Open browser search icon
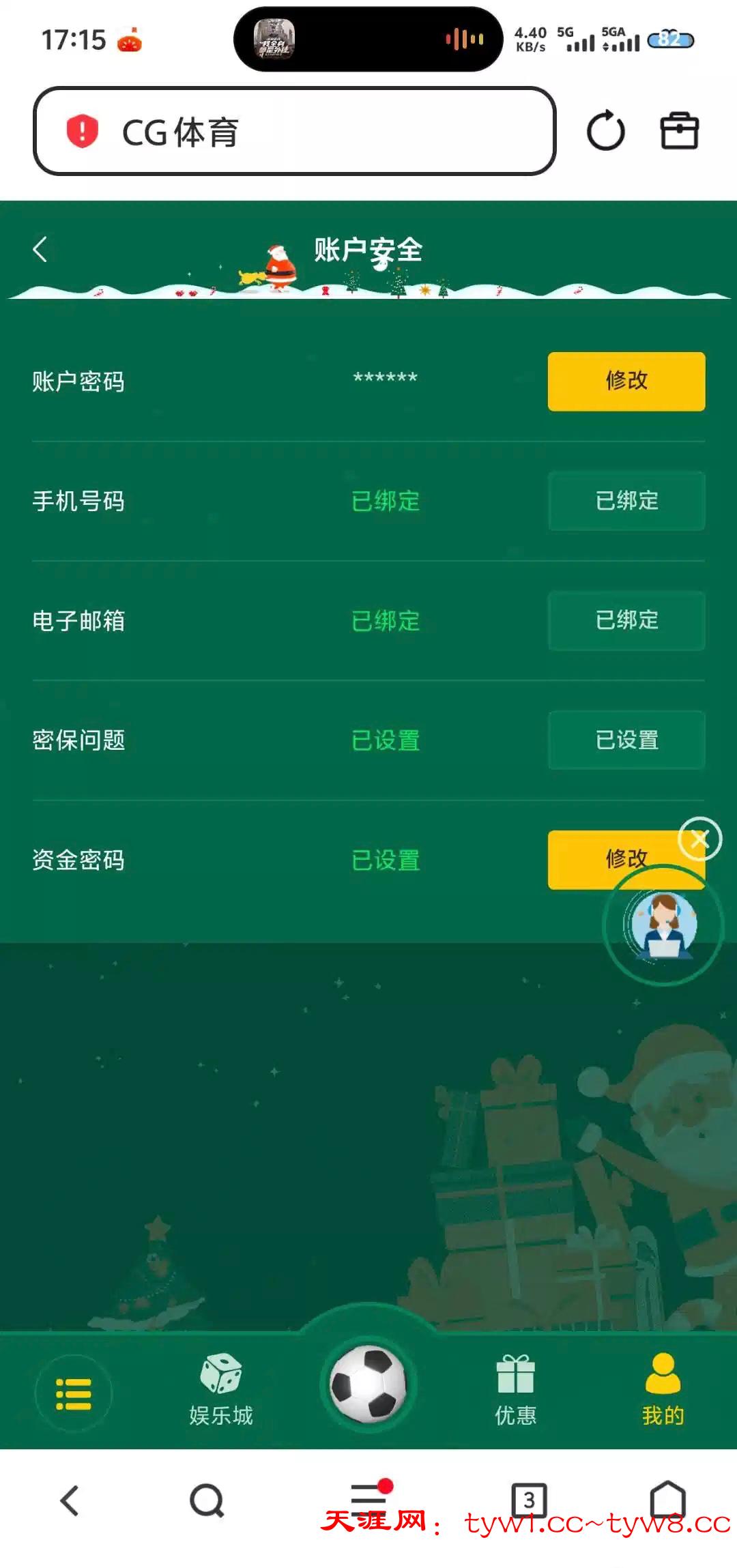 point(207,1500)
